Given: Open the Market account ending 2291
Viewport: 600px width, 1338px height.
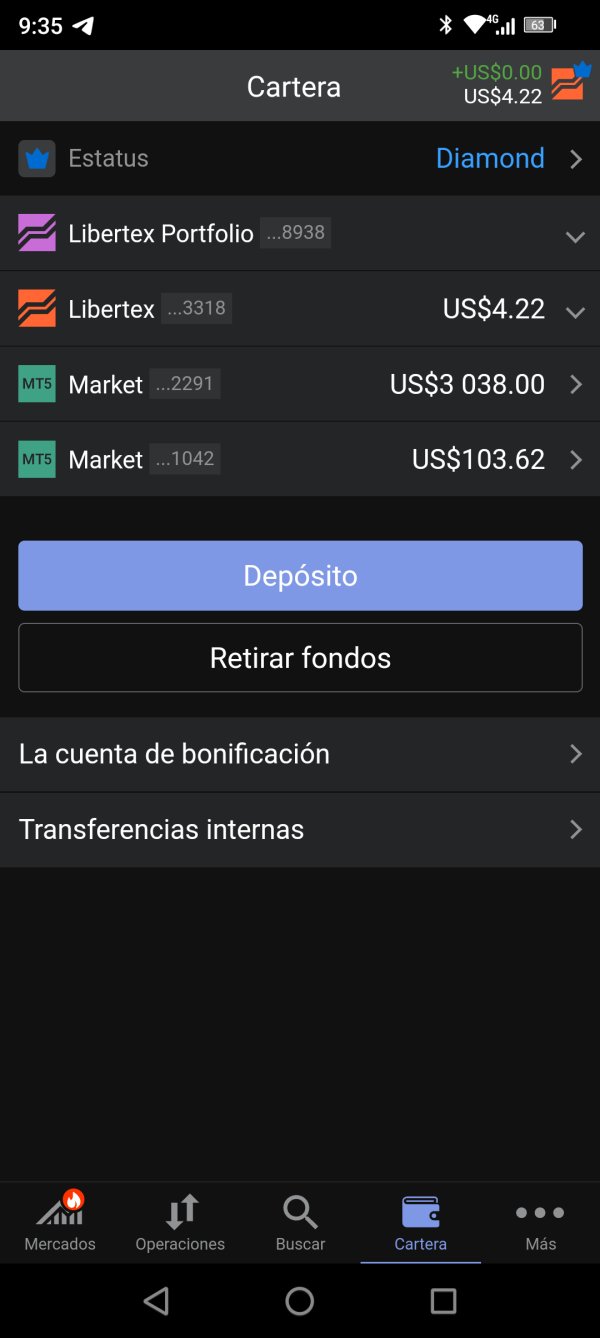Looking at the screenshot, I should 300,384.
